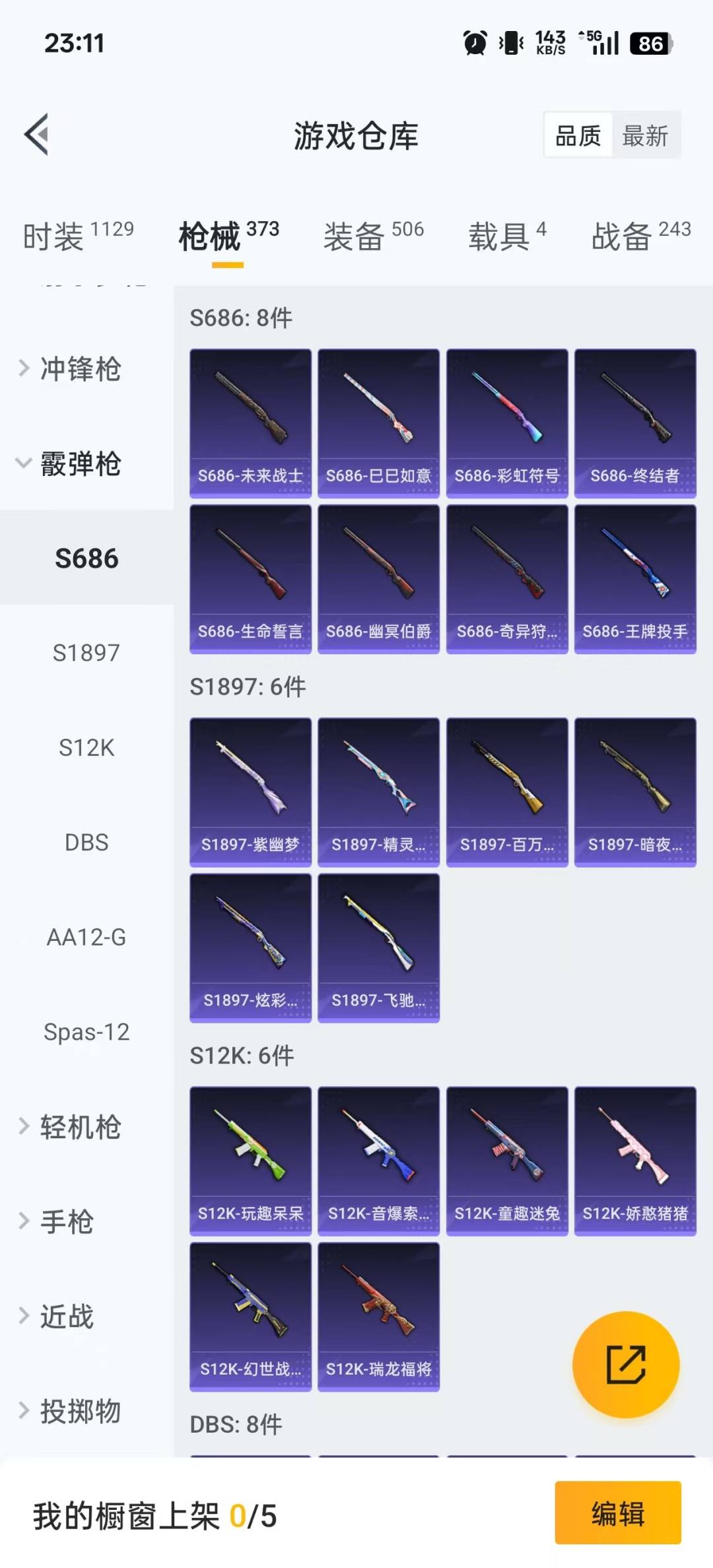Expand the 手枪 category

[x=66, y=1221]
